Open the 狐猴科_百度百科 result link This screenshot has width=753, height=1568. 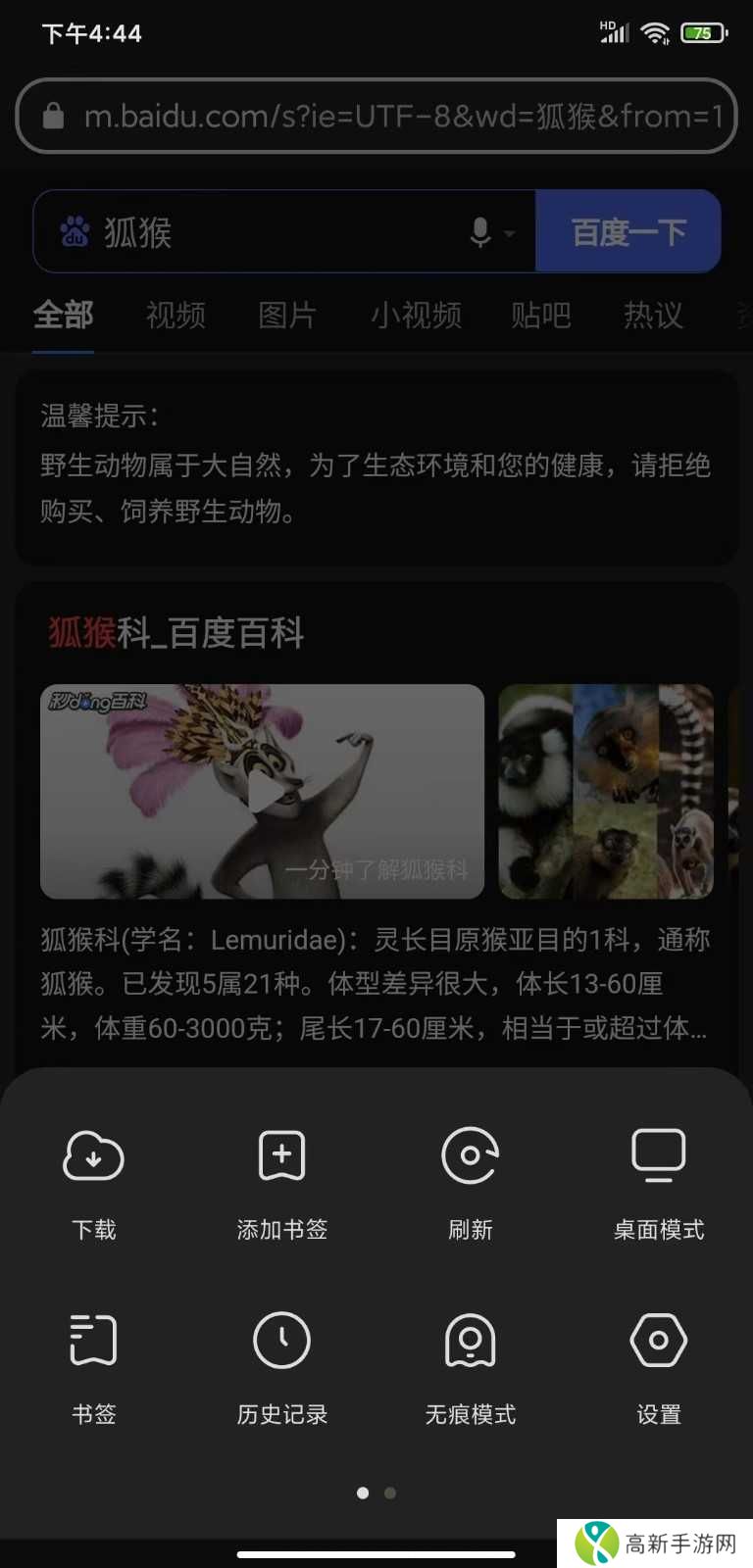[x=176, y=633]
